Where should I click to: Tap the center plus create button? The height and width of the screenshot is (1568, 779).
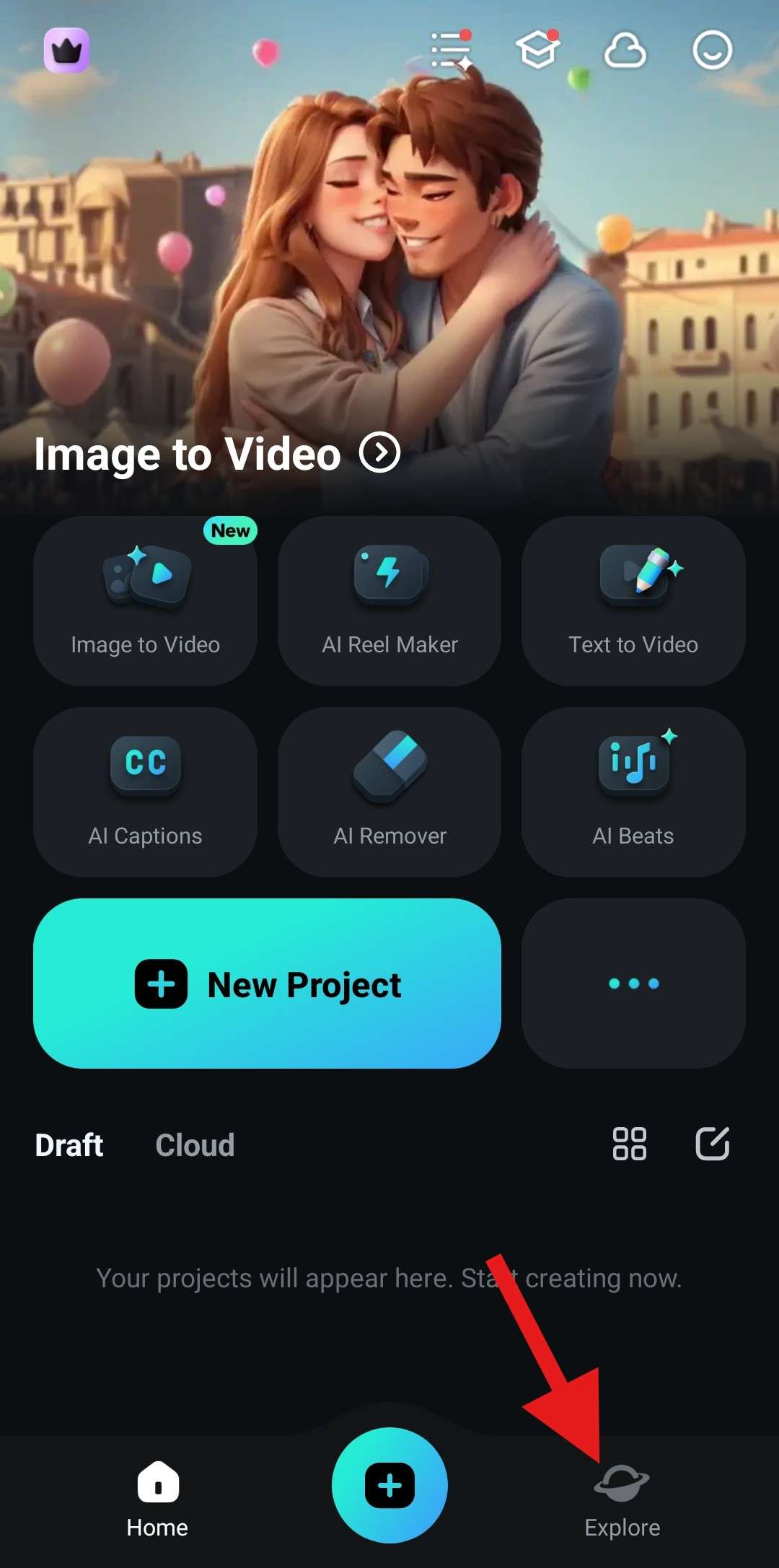(389, 1486)
